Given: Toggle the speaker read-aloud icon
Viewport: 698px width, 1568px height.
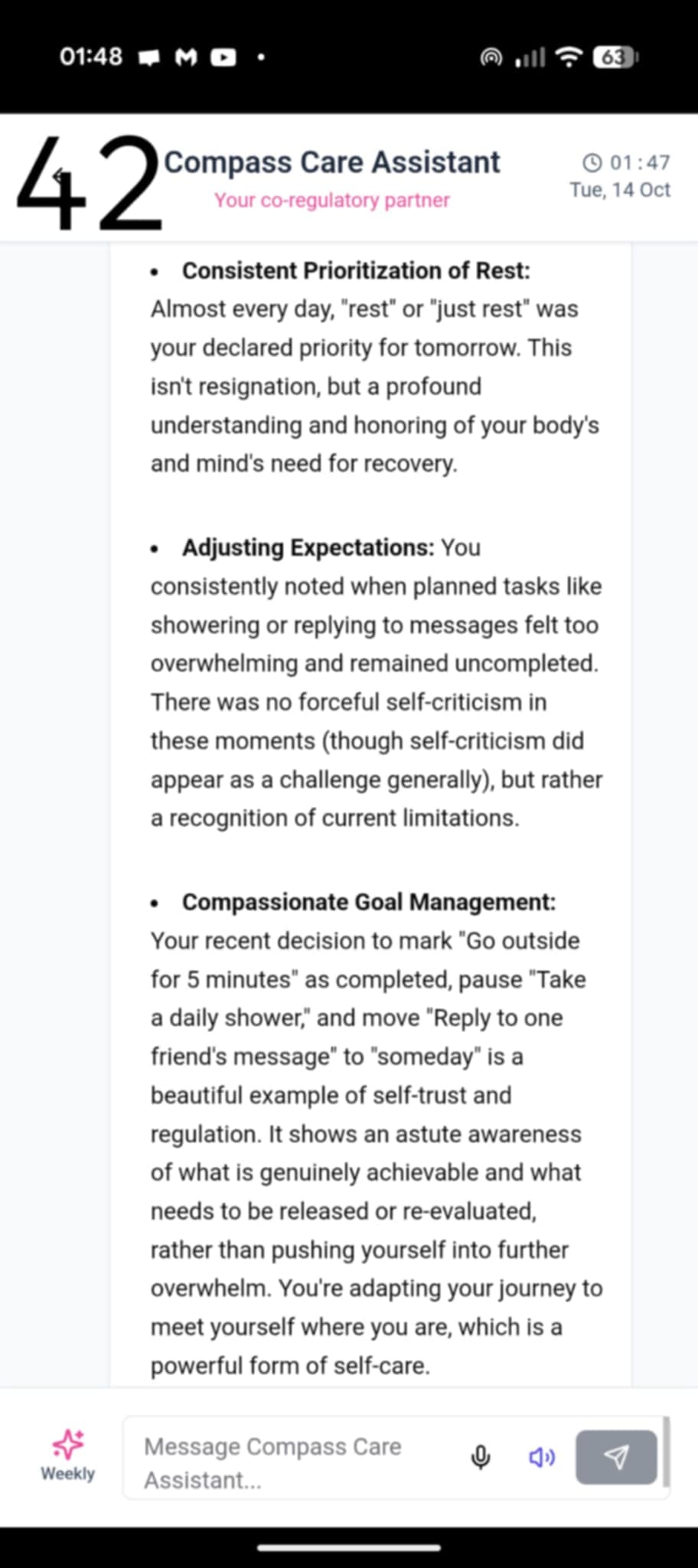Looking at the screenshot, I should pos(542,1457).
